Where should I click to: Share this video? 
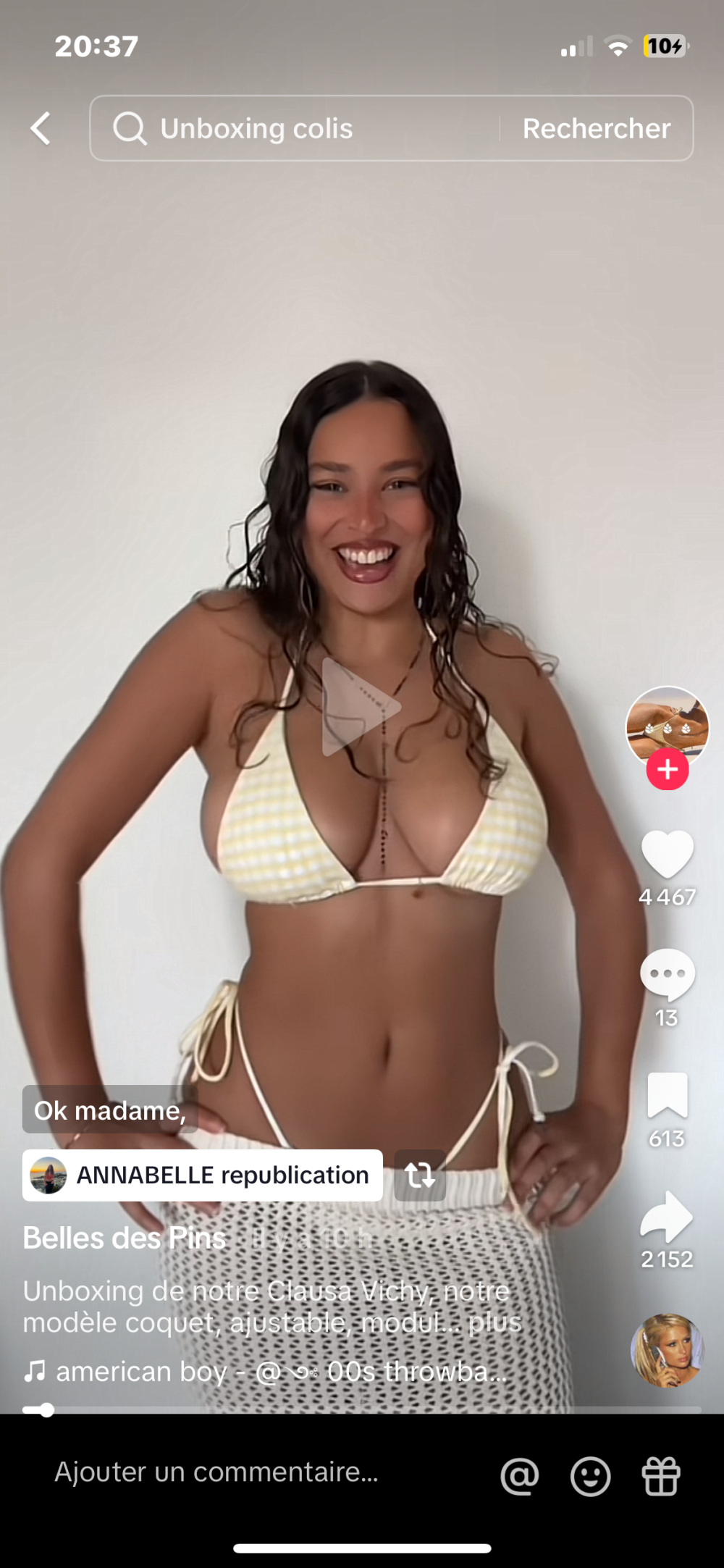[x=667, y=1217]
